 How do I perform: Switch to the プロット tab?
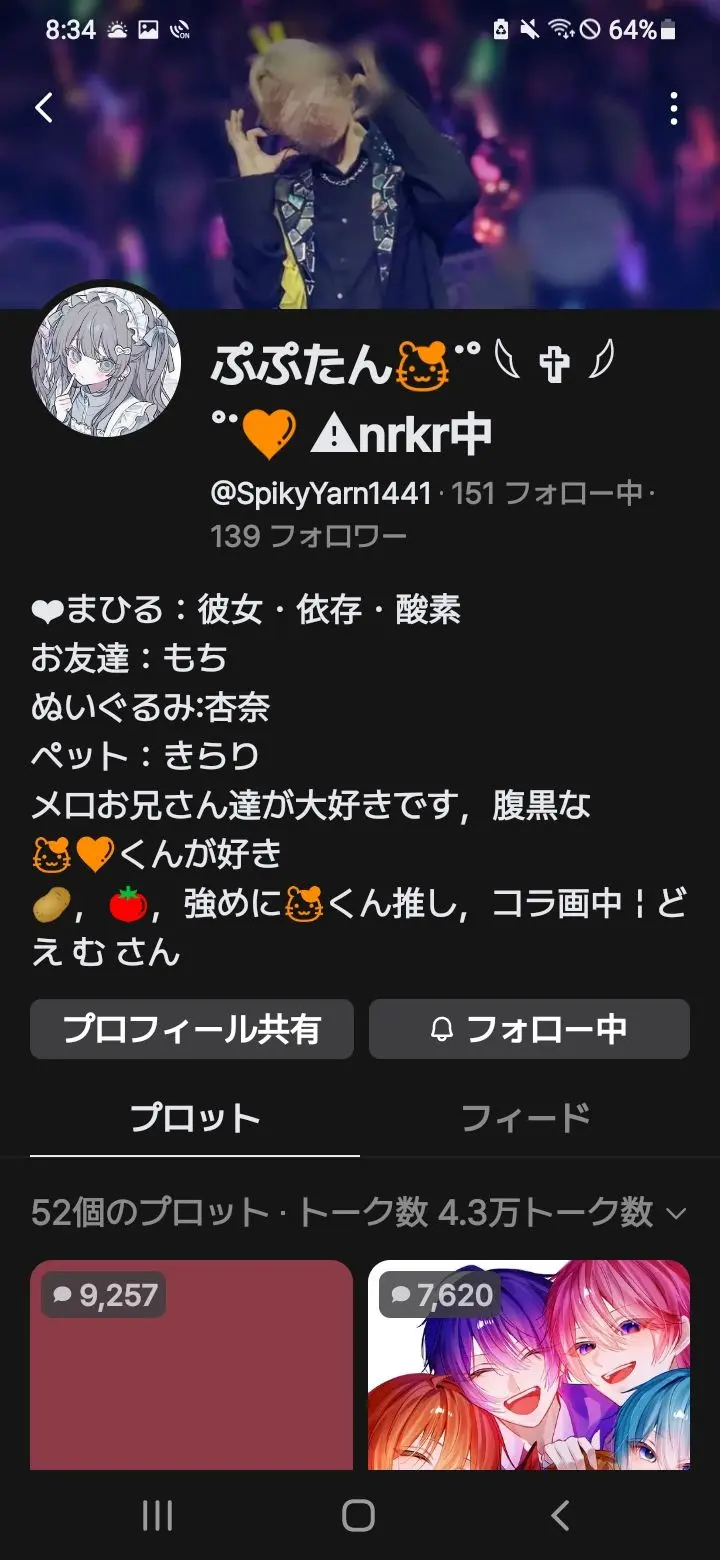pos(195,1119)
